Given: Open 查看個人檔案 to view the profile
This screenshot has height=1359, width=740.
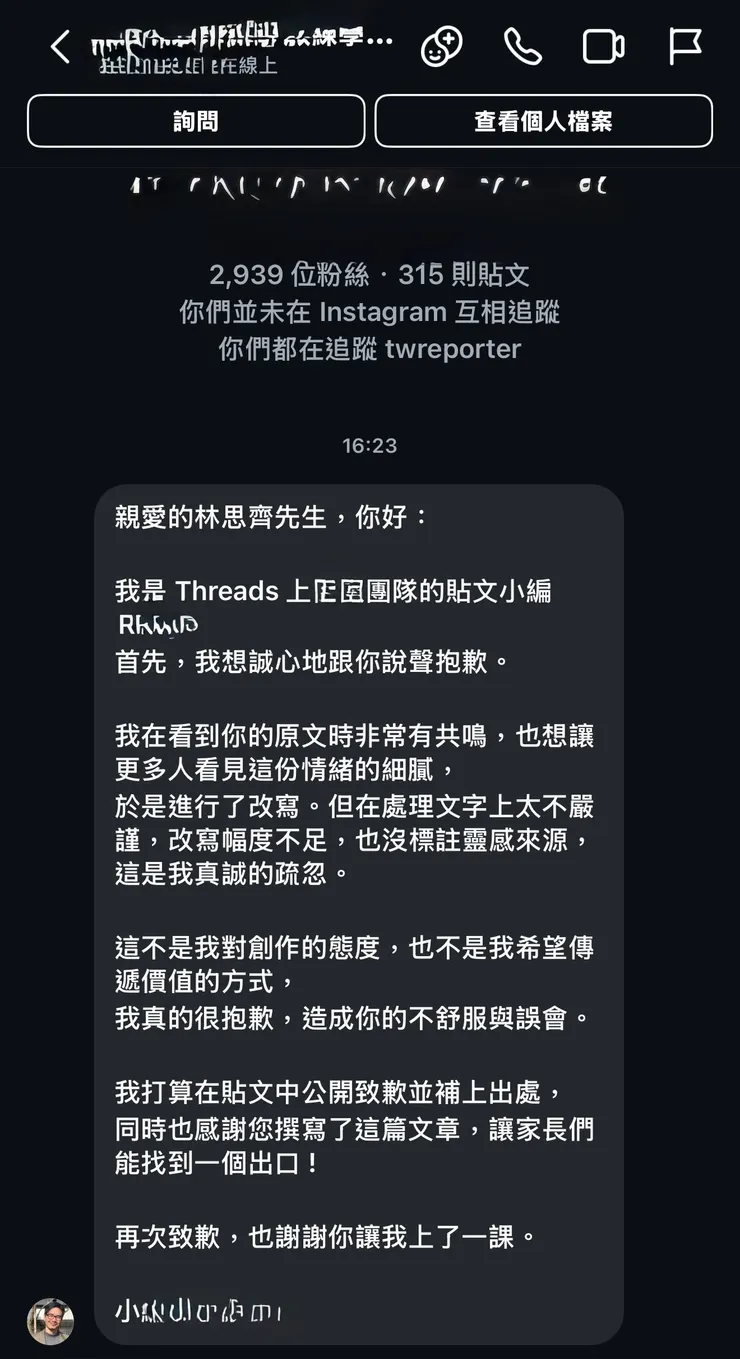Looking at the screenshot, I should tap(543, 120).
